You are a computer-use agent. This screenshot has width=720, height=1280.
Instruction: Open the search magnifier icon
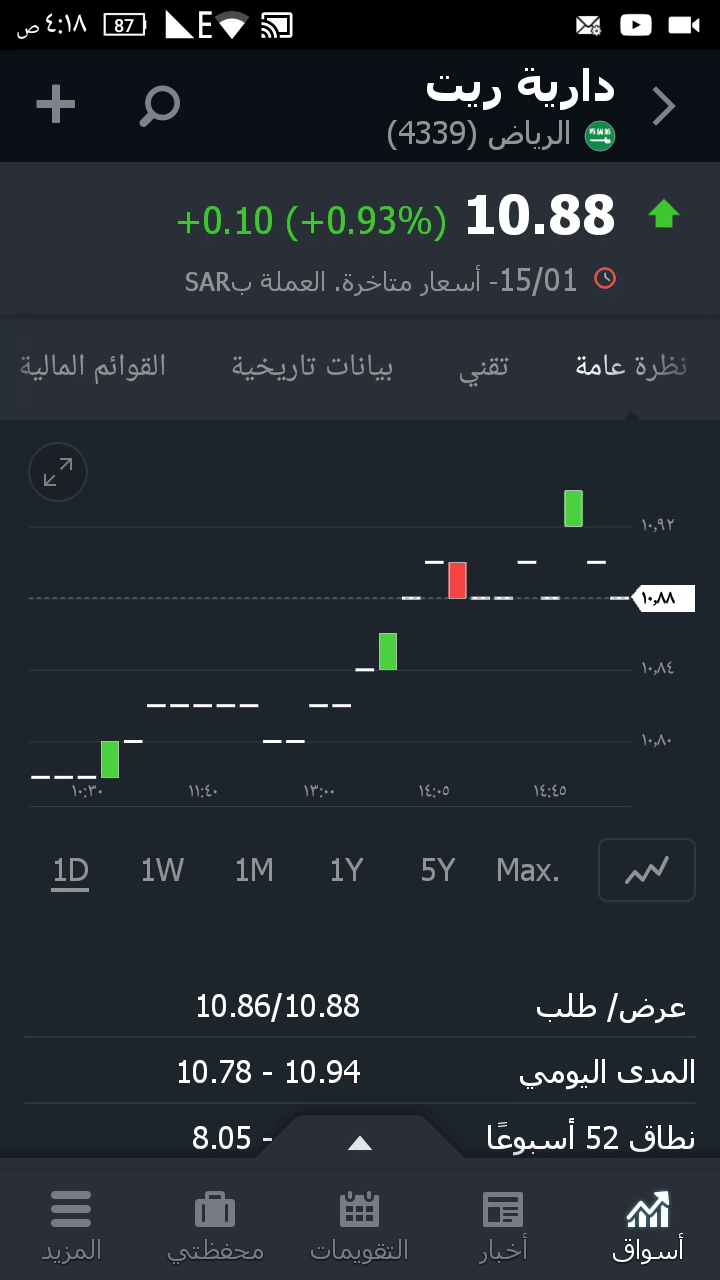coord(159,106)
